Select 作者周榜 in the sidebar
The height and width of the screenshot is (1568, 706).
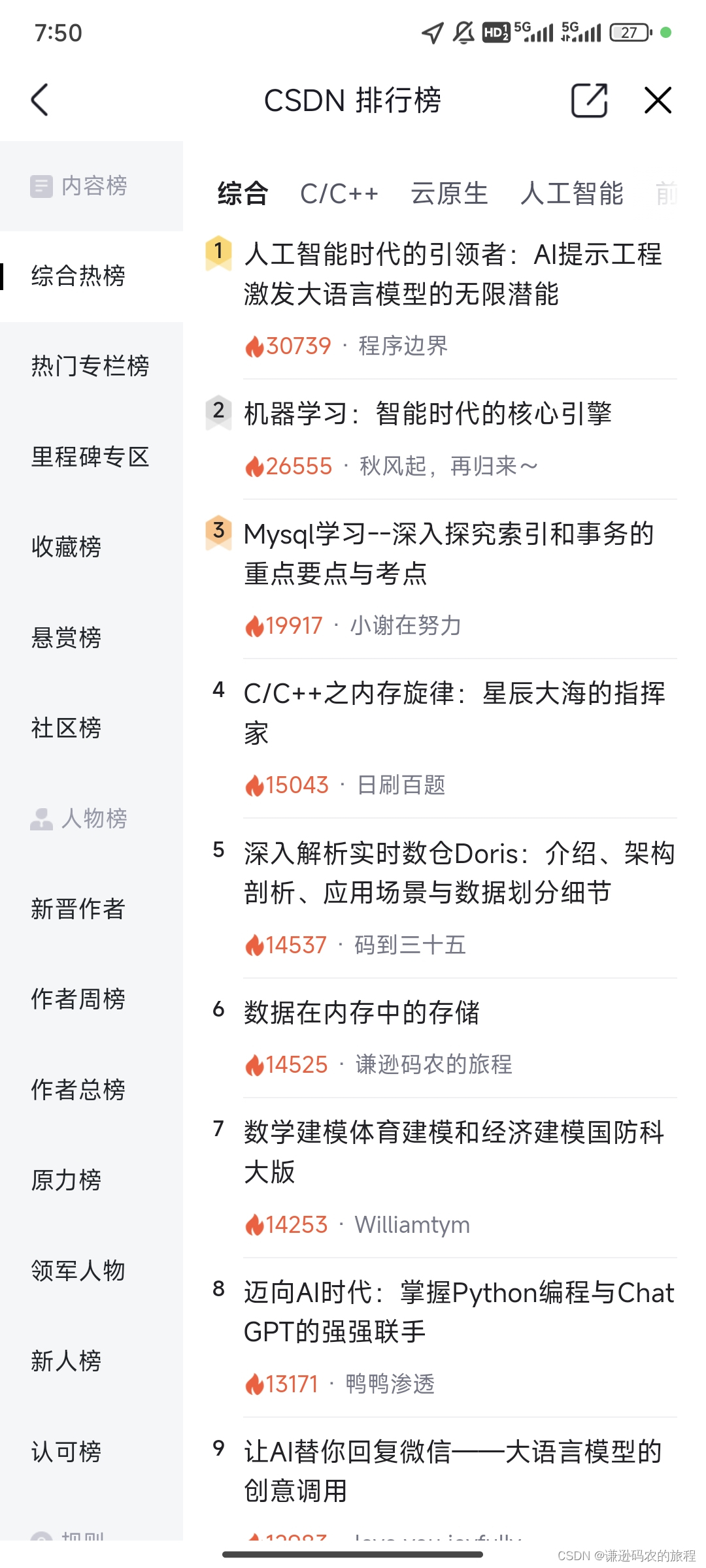[x=78, y=999]
